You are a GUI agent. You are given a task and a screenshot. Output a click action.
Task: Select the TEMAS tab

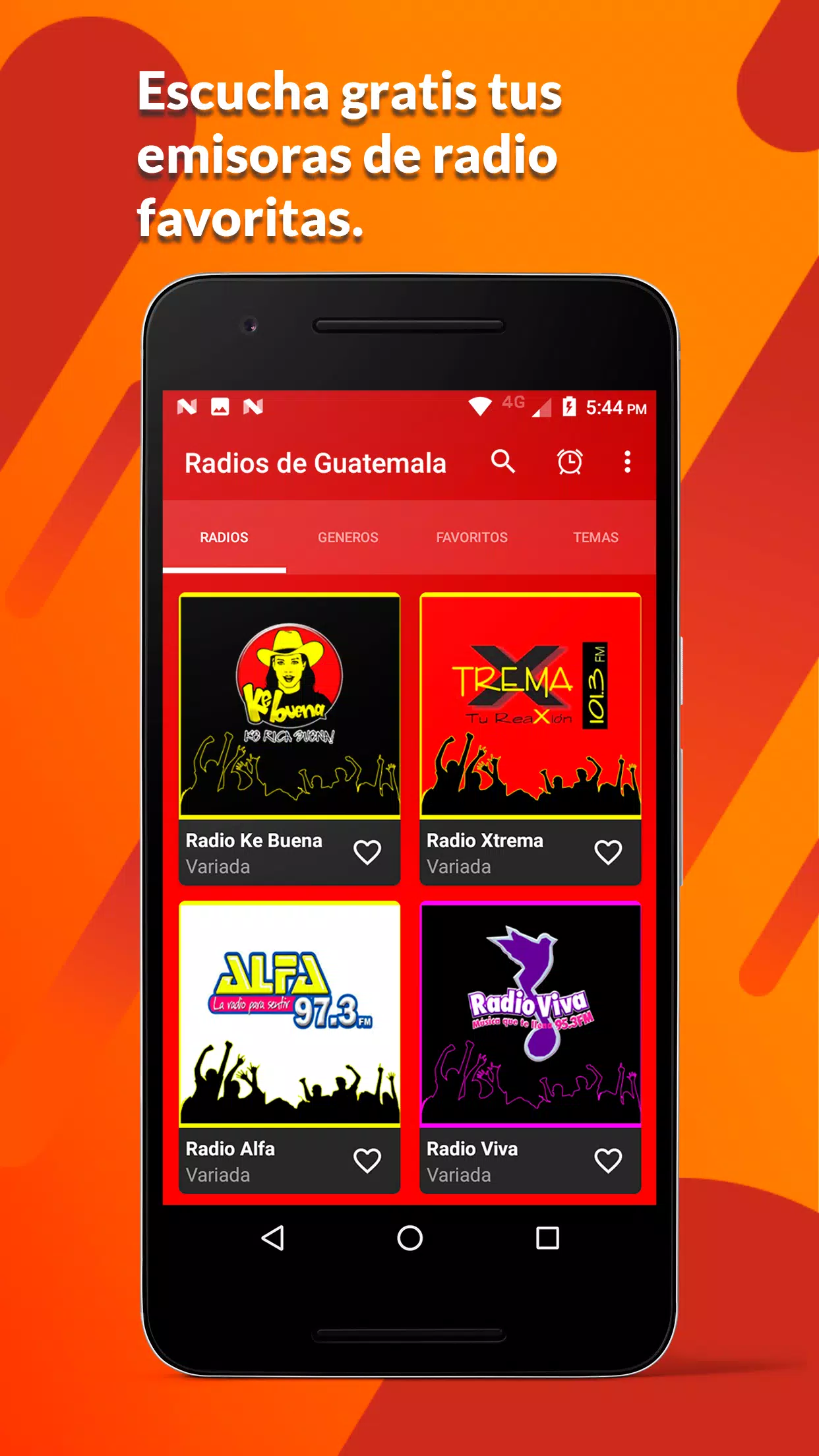(x=595, y=537)
